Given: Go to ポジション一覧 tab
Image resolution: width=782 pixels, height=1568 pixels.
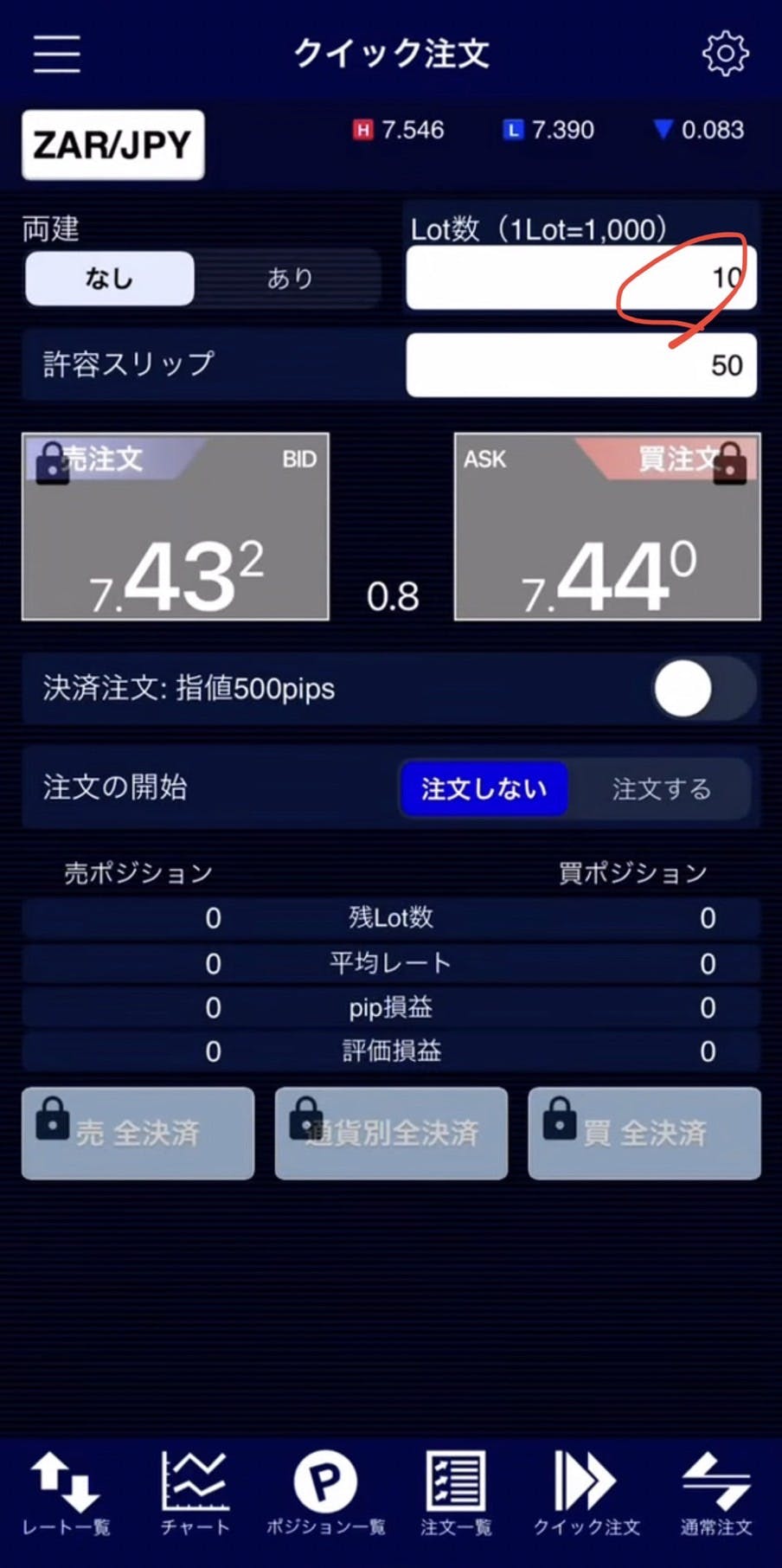Looking at the screenshot, I should tap(325, 1494).
